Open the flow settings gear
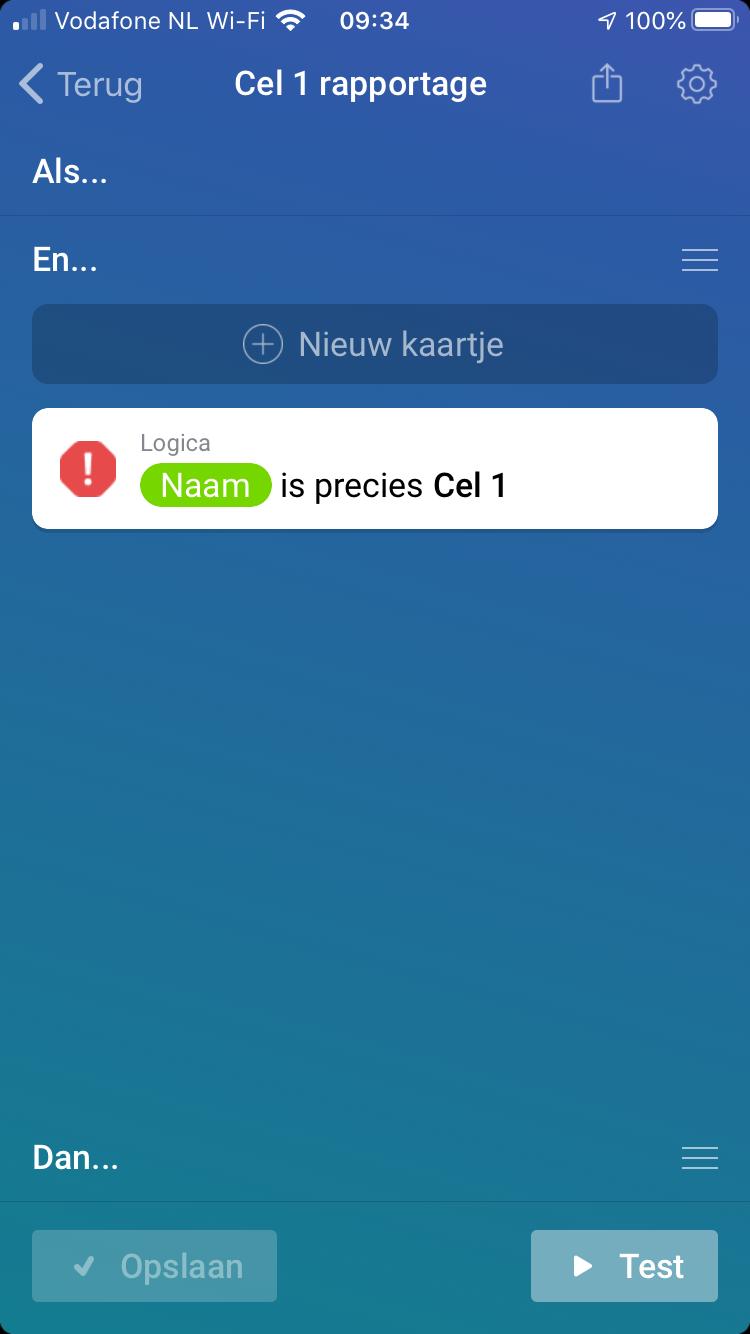750x1334 pixels. (696, 84)
